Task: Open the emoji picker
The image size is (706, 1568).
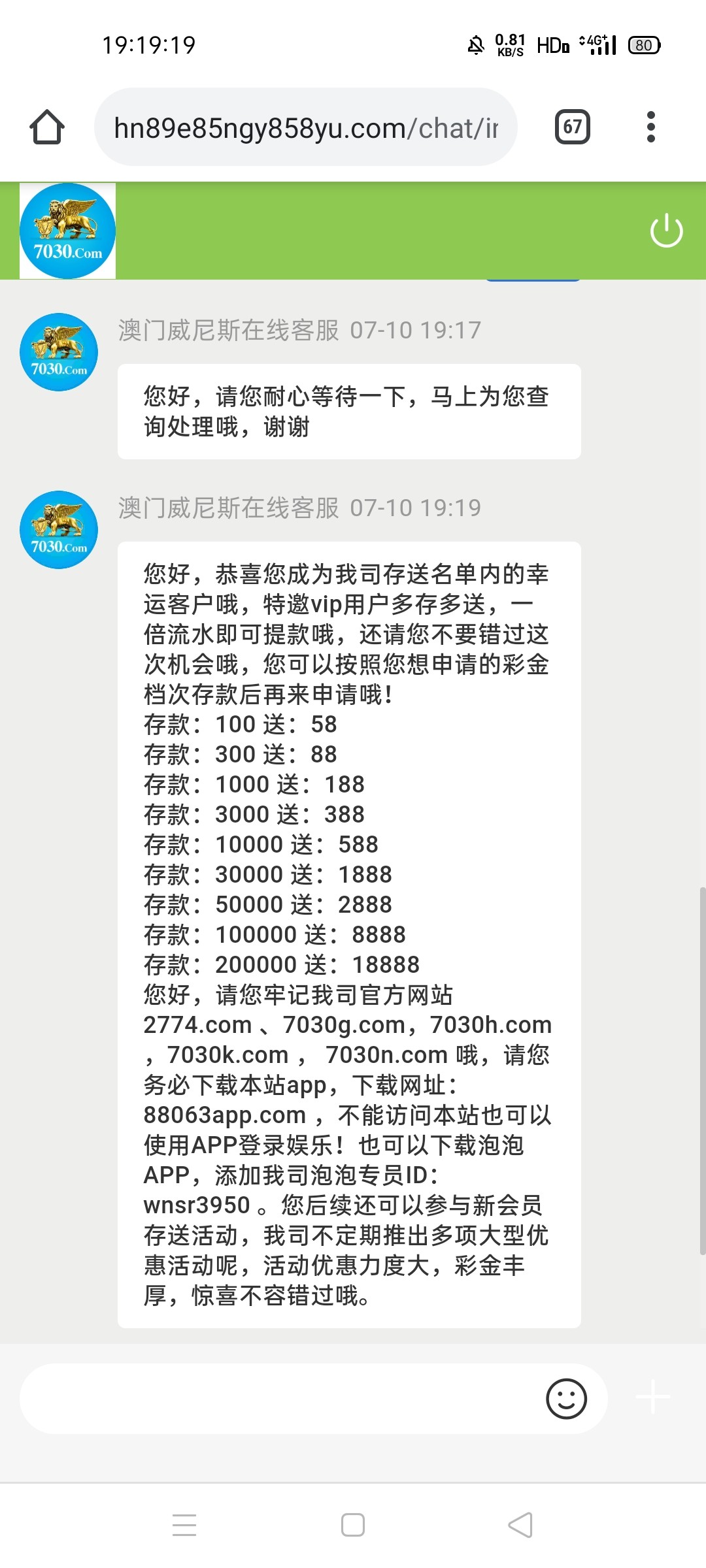Action: coord(566,1399)
